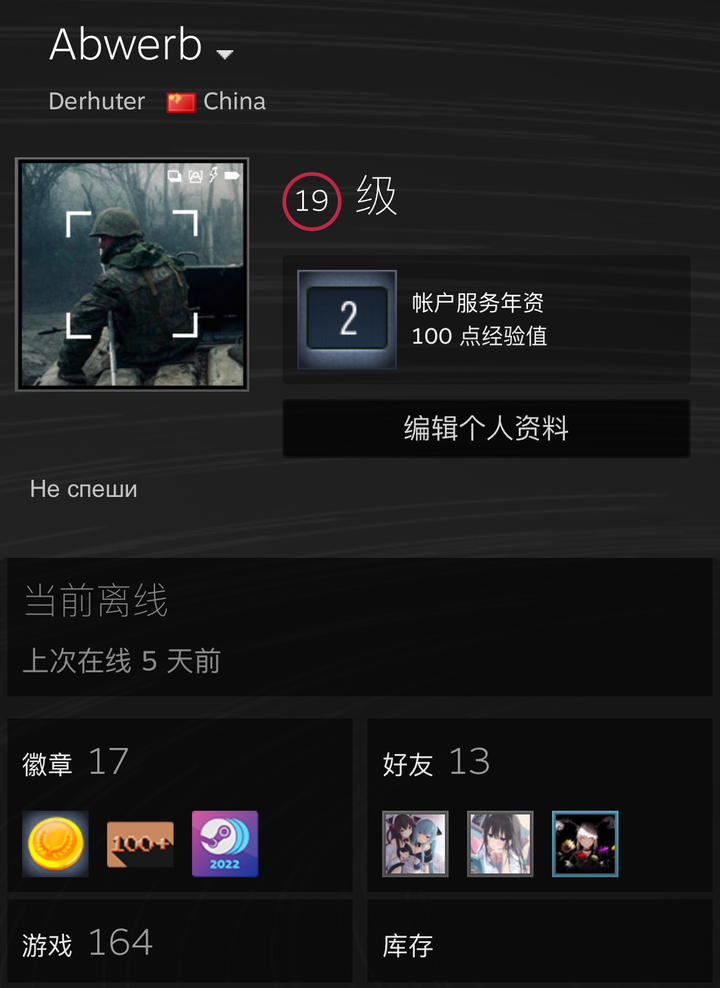Image resolution: width=720 pixels, height=988 pixels.
Task: View the Steam 2022 badge
Action: tap(225, 843)
